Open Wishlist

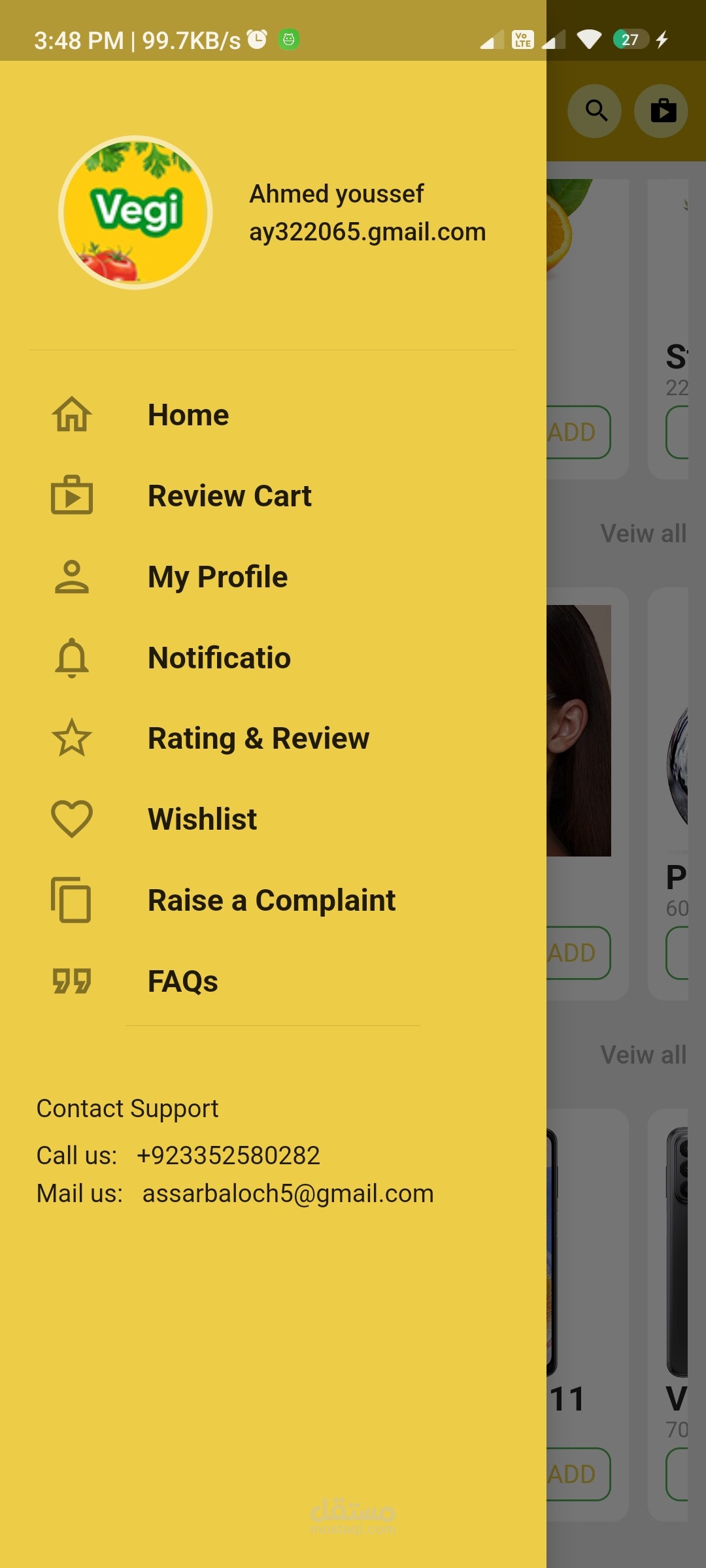[202, 820]
